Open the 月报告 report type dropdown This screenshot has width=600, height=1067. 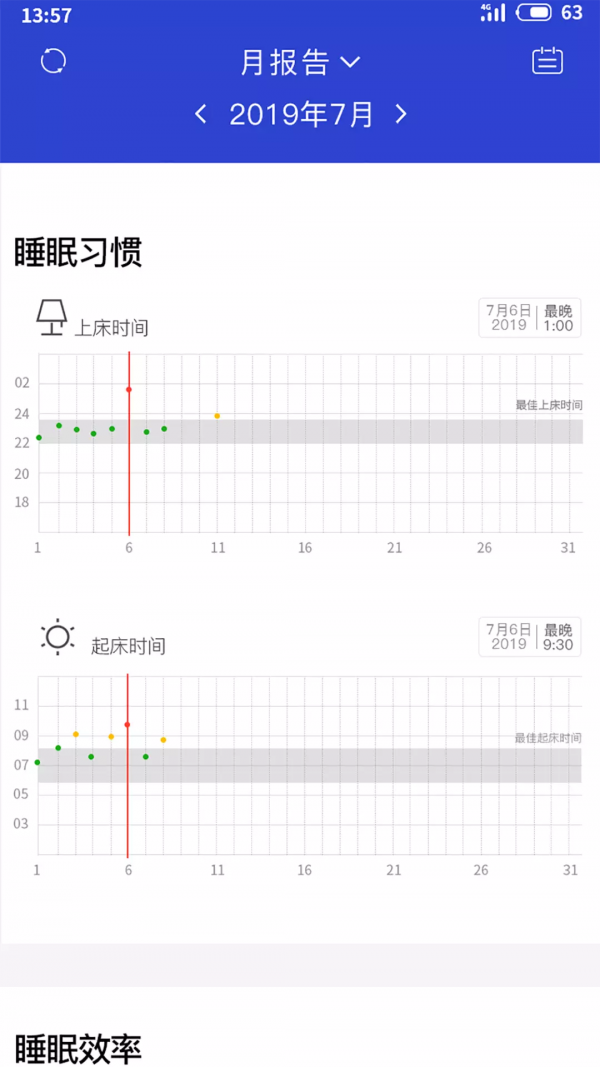pyautogui.click(x=299, y=63)
